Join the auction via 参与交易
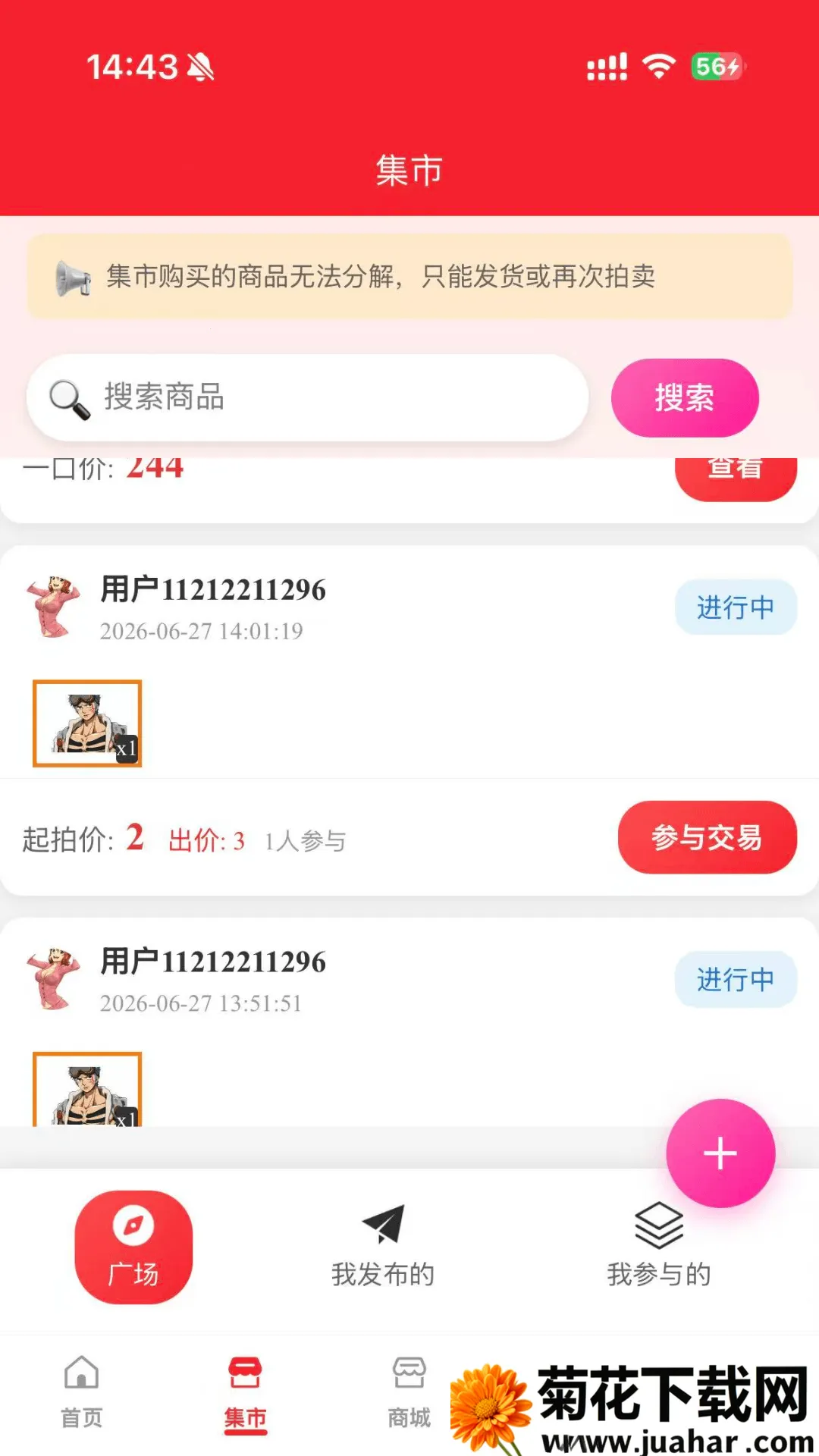 [x=707, y=837]
